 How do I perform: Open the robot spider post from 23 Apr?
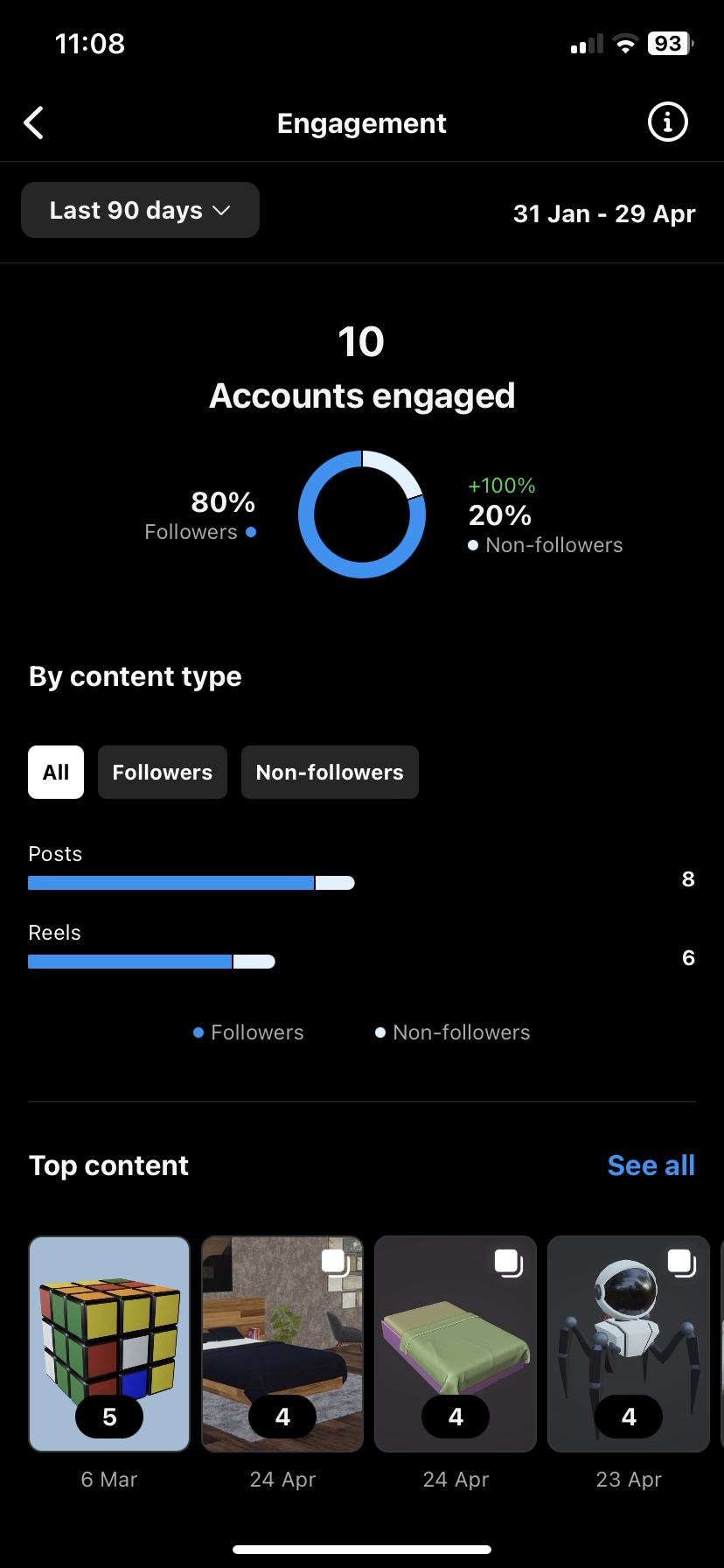[x=629, y=1344]
